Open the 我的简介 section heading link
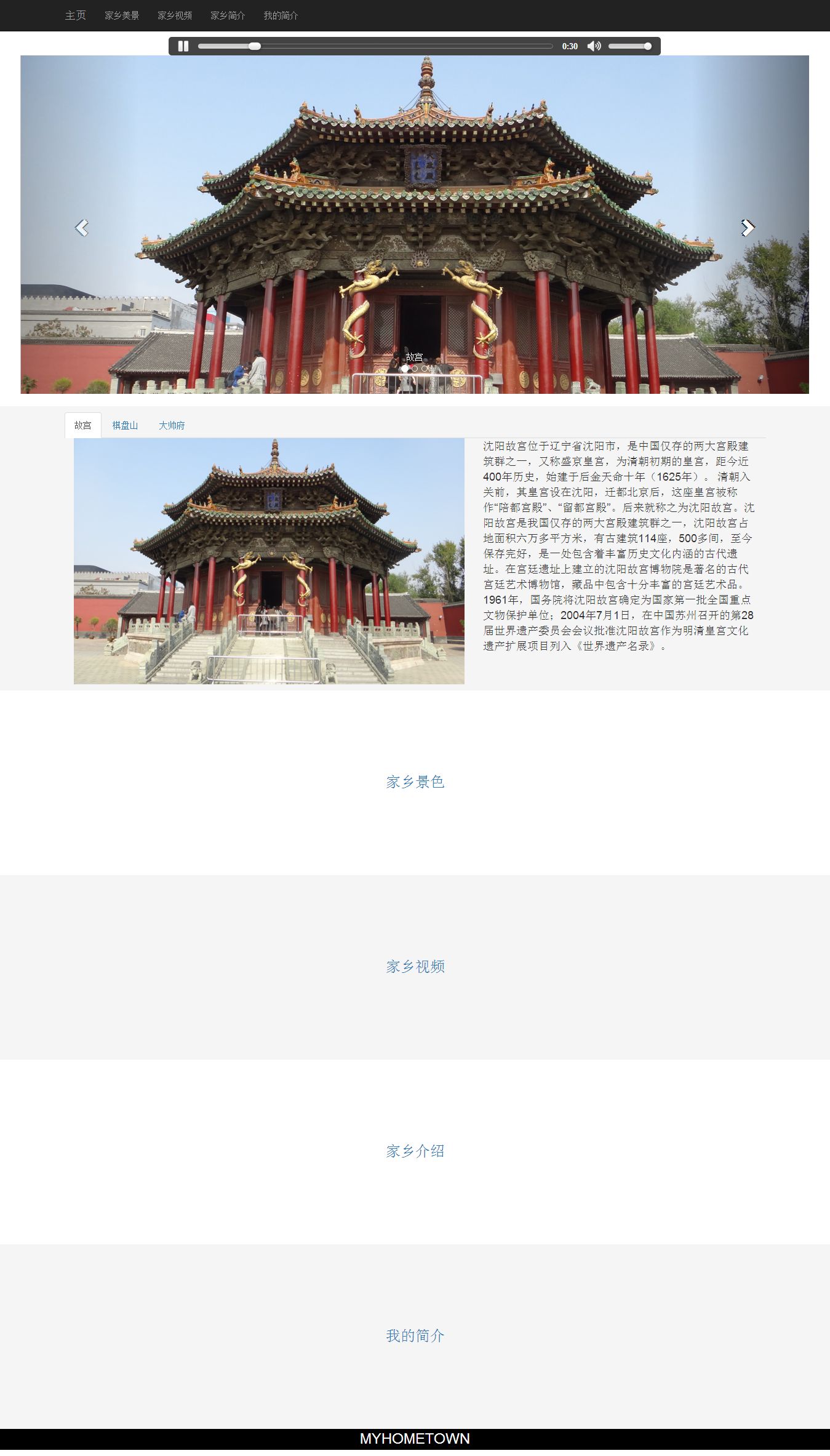Viewport: 830px width, 1456px height. point(415,1335)
